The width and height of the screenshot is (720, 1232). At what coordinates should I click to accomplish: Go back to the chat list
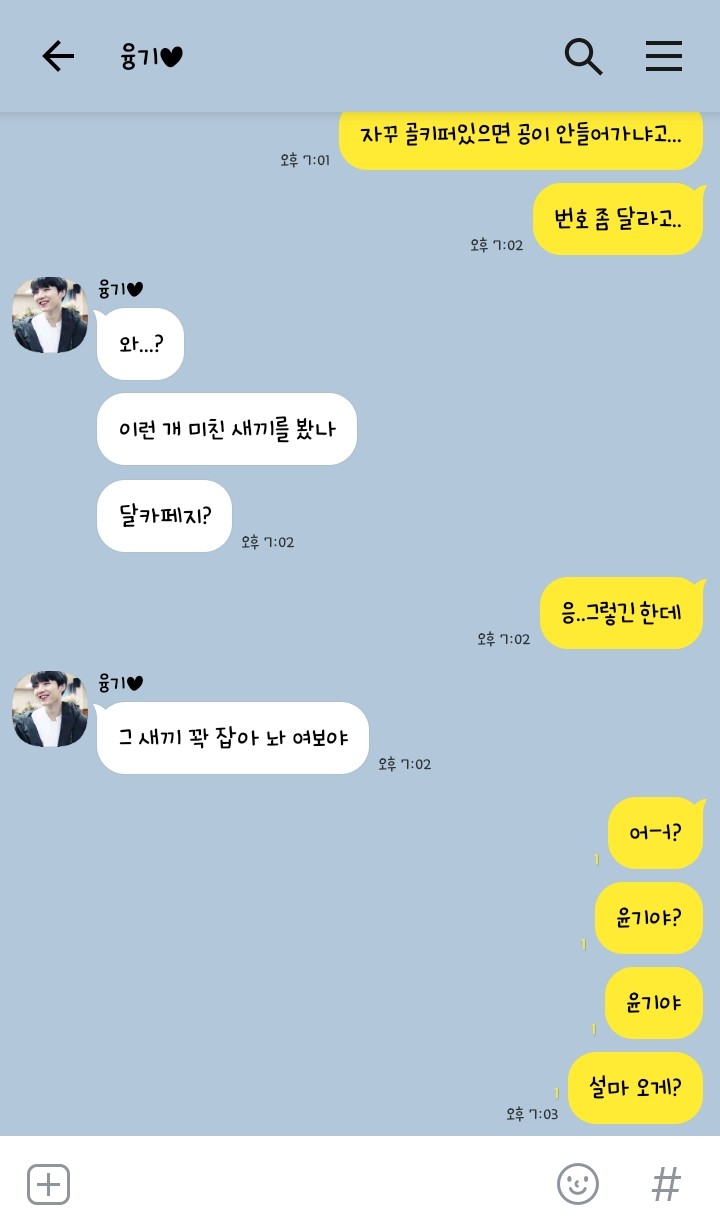58,57
